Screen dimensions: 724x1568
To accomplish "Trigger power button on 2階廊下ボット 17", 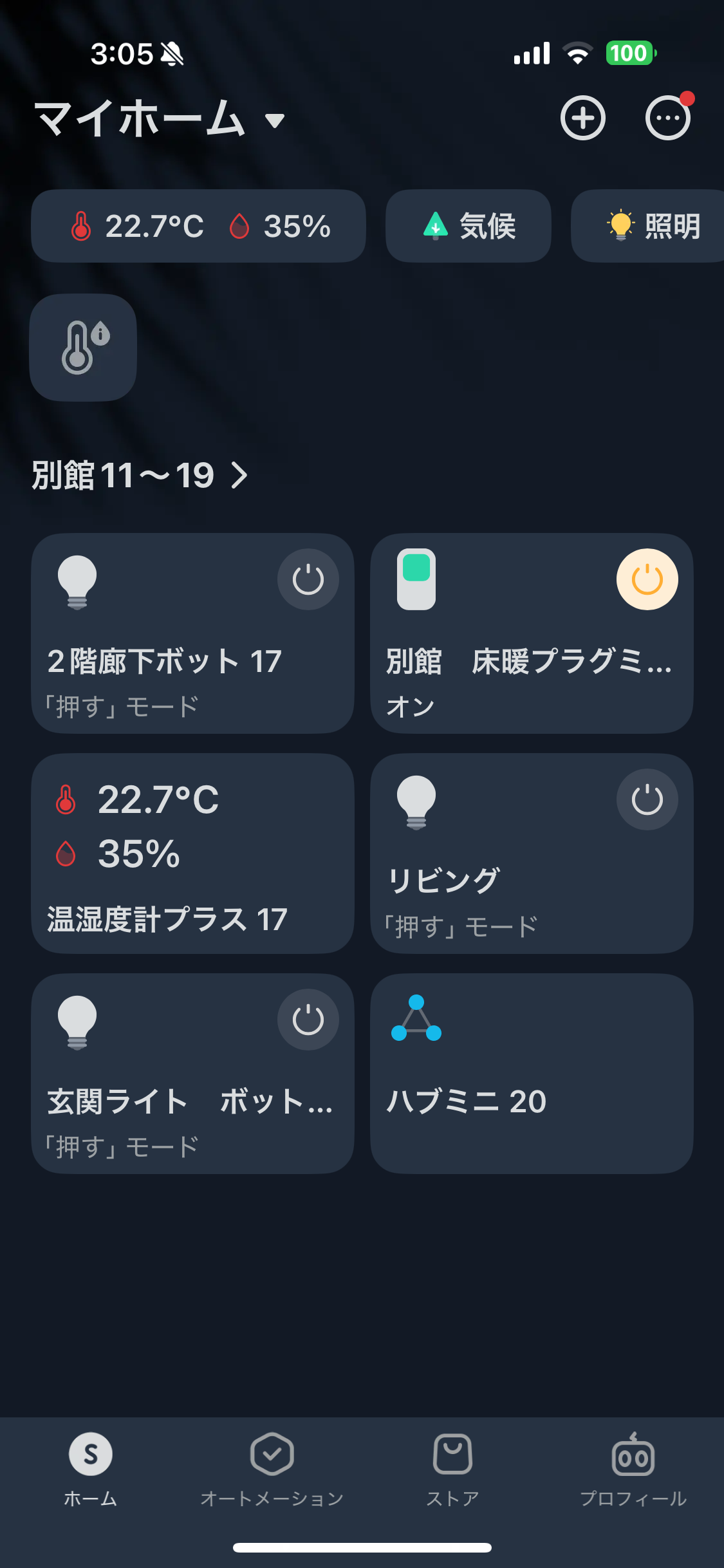I will pos(308,579).
